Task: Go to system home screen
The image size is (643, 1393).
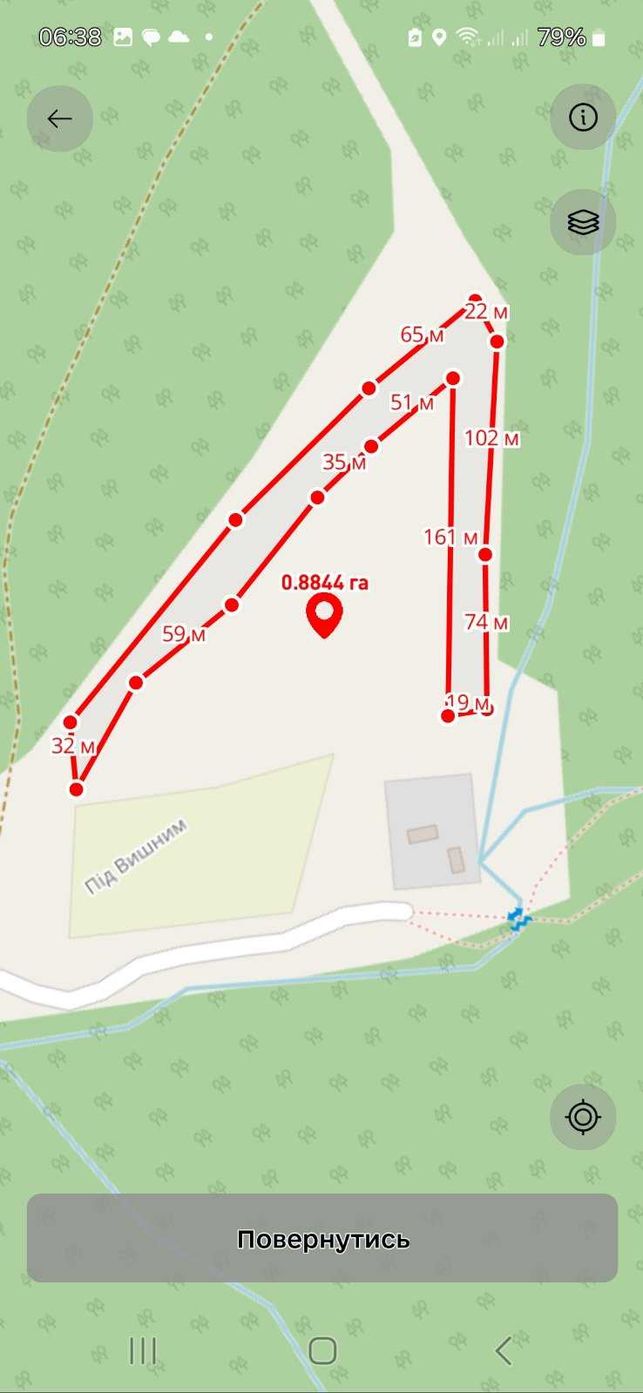Action: pyautogui.click(x=322, y=1351)
